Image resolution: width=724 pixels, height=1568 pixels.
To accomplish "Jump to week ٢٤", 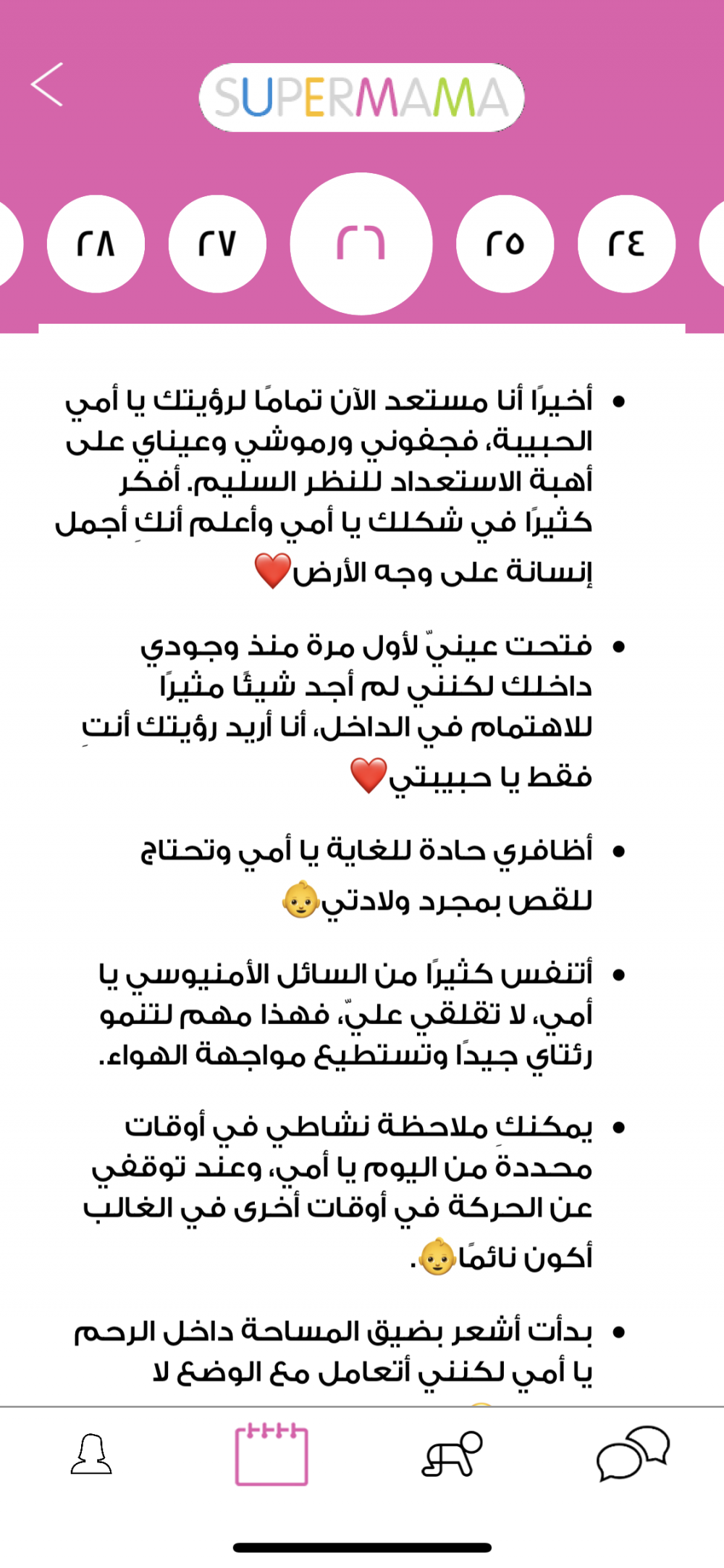I will pos(626,244).
